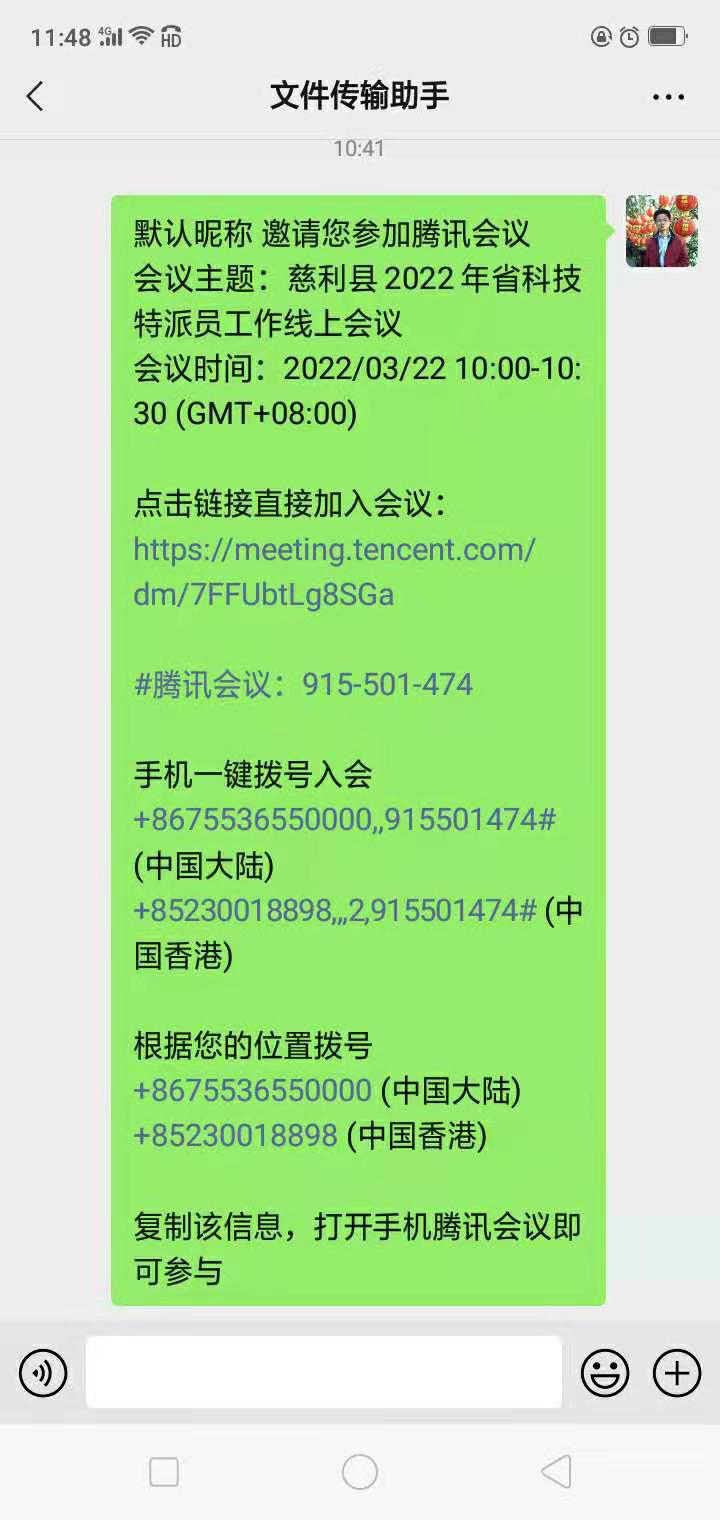Dial the +85230018898,,,2,915501474# Hong Kong number
Viewport: 720px width, 1520px height.
pos(335,911)
